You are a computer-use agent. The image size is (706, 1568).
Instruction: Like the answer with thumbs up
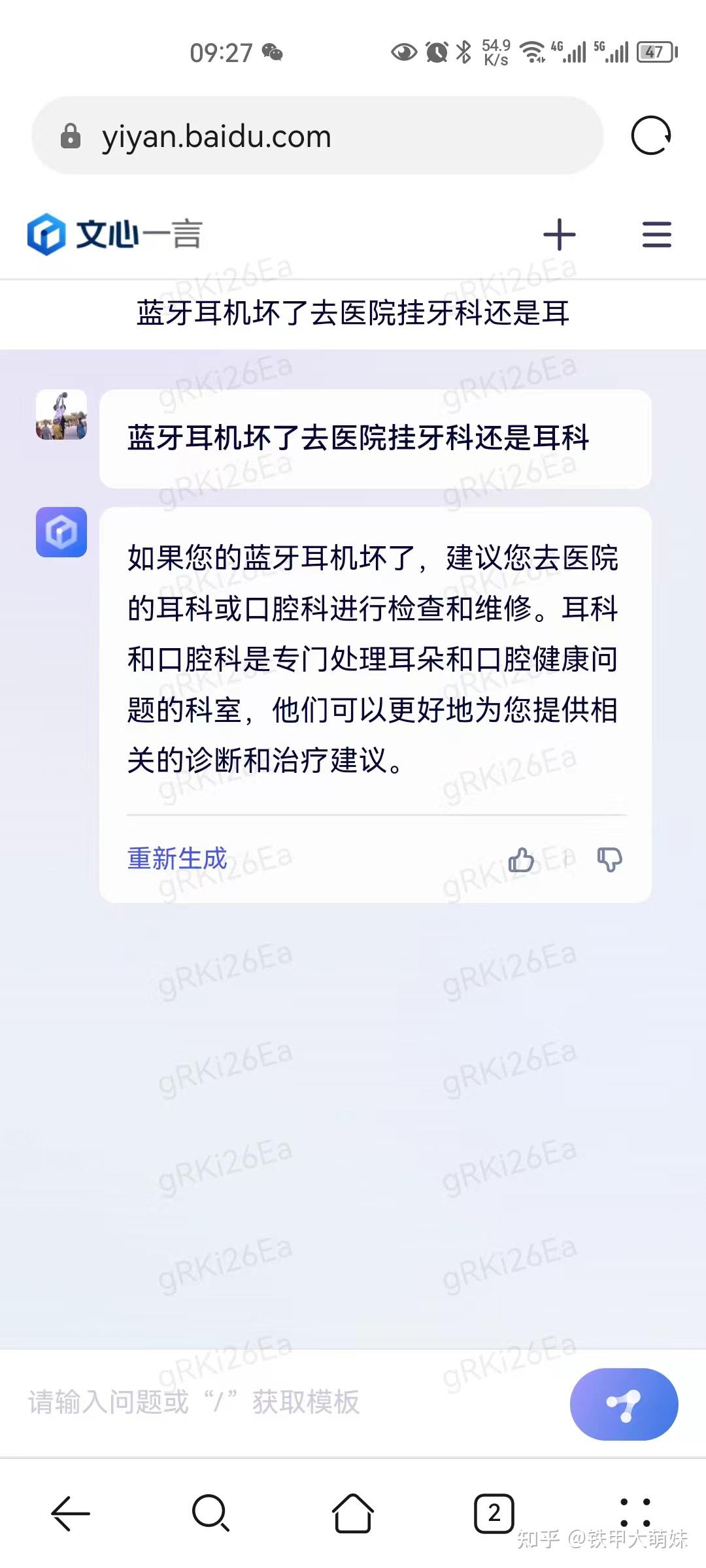click(521, 859)
